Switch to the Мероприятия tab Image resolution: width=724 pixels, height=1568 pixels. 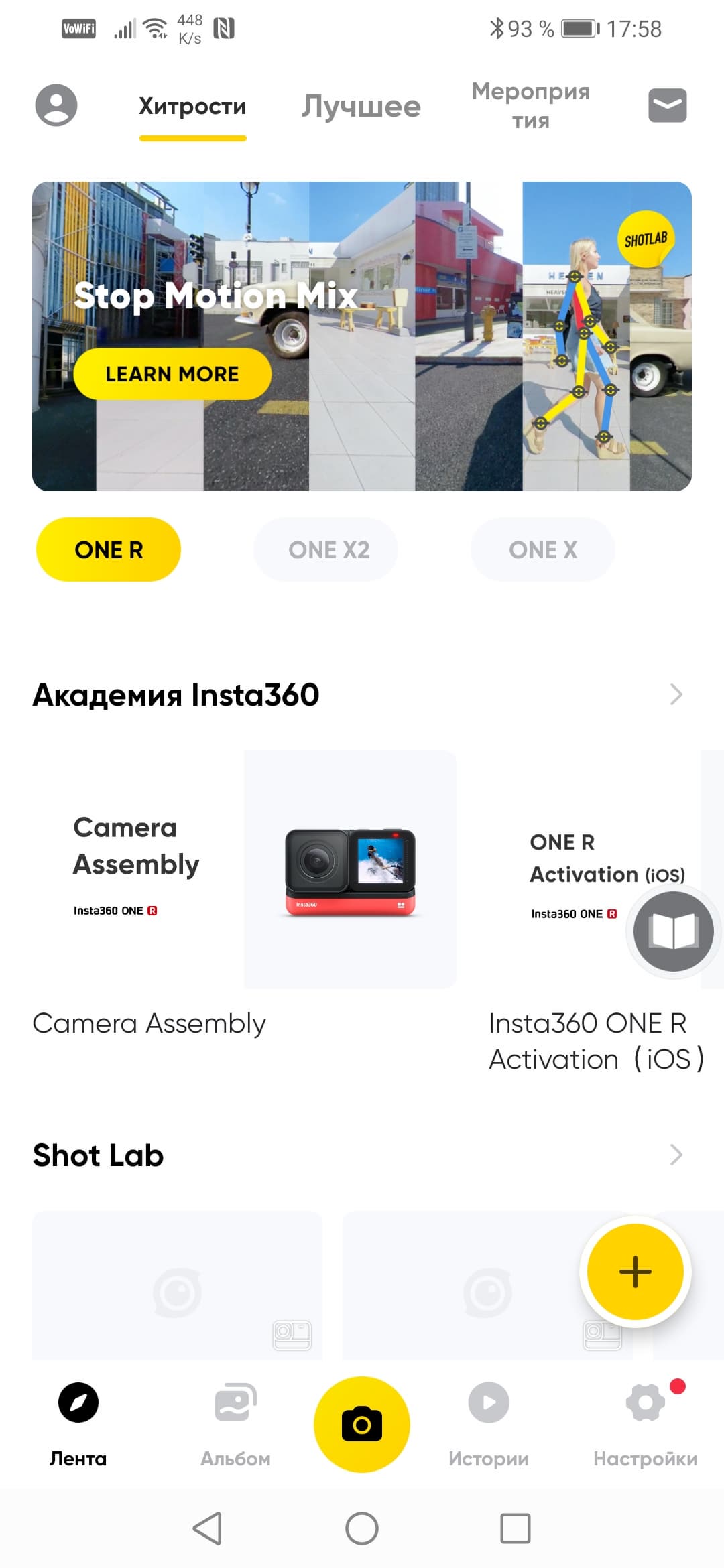coord(530,106)
